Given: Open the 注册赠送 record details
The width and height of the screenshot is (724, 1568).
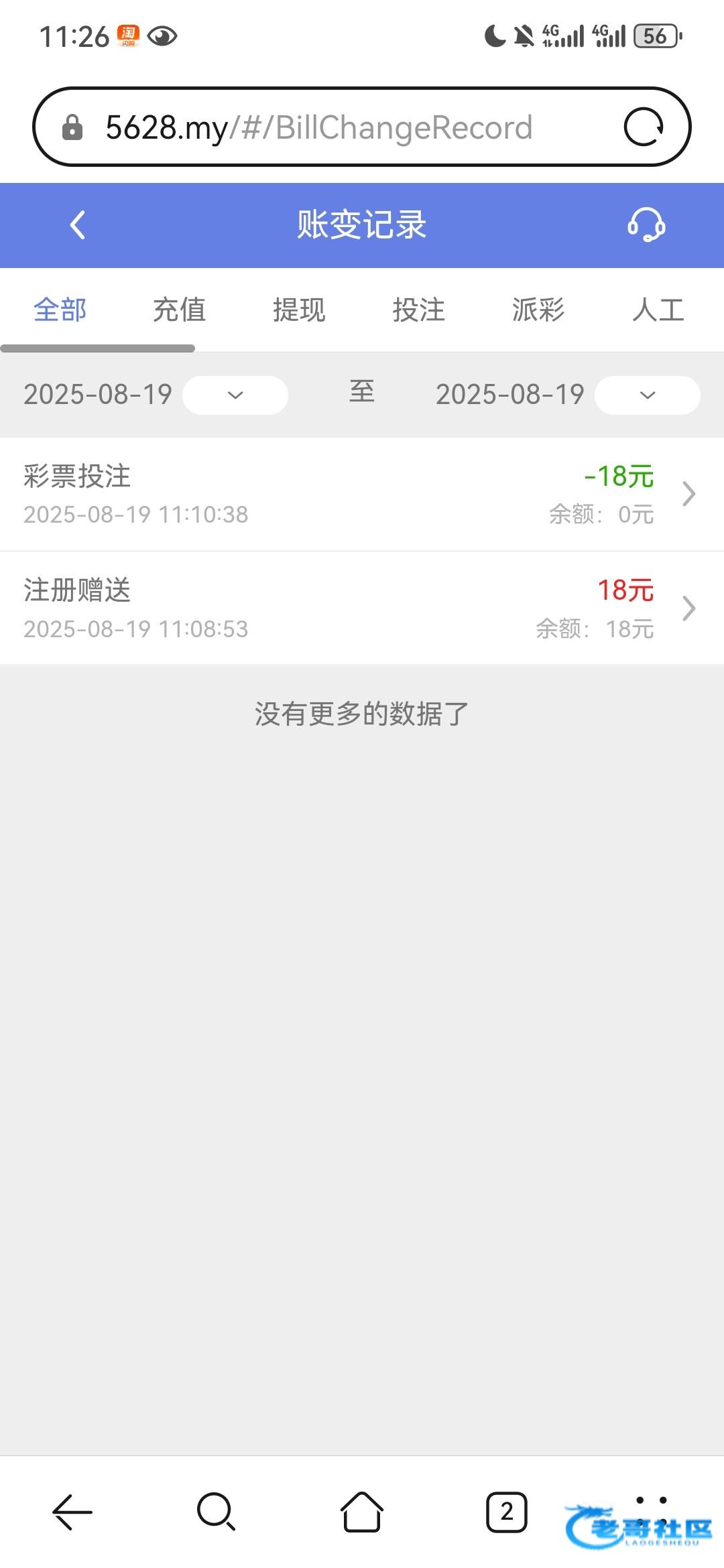Looking at the screenshot, I should 362,608.
